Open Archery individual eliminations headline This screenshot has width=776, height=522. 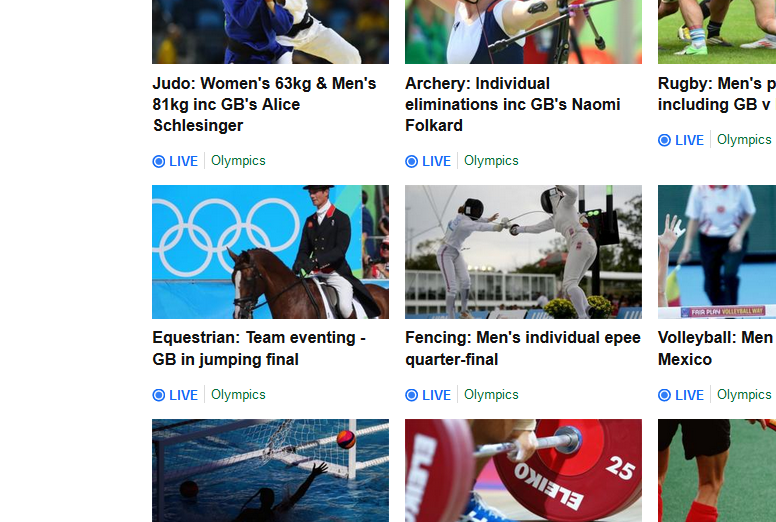(512, 104)
